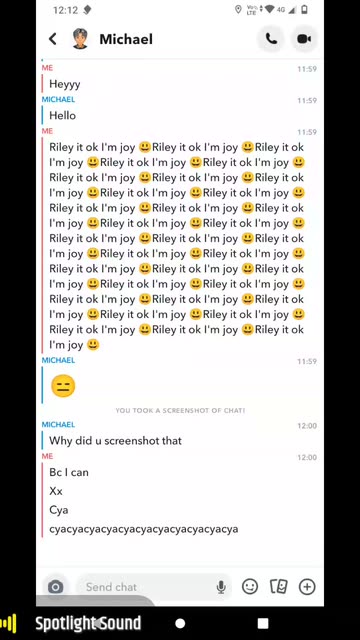The height and width of the screenshot is (640, 360).
Task: Open the emoji and sticker picker
Action: coord(250,587)
